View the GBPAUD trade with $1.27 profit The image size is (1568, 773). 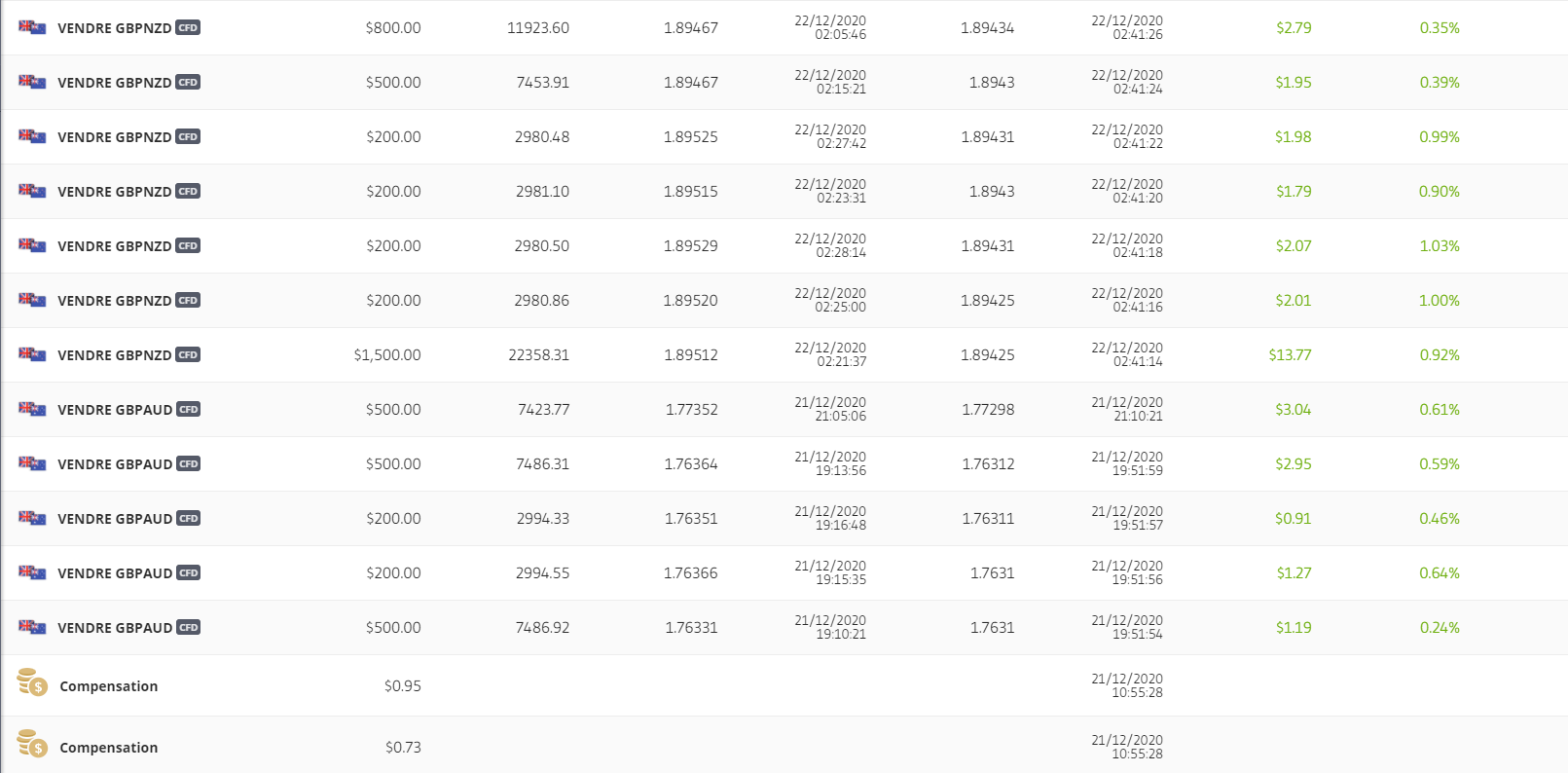[114, 573]
